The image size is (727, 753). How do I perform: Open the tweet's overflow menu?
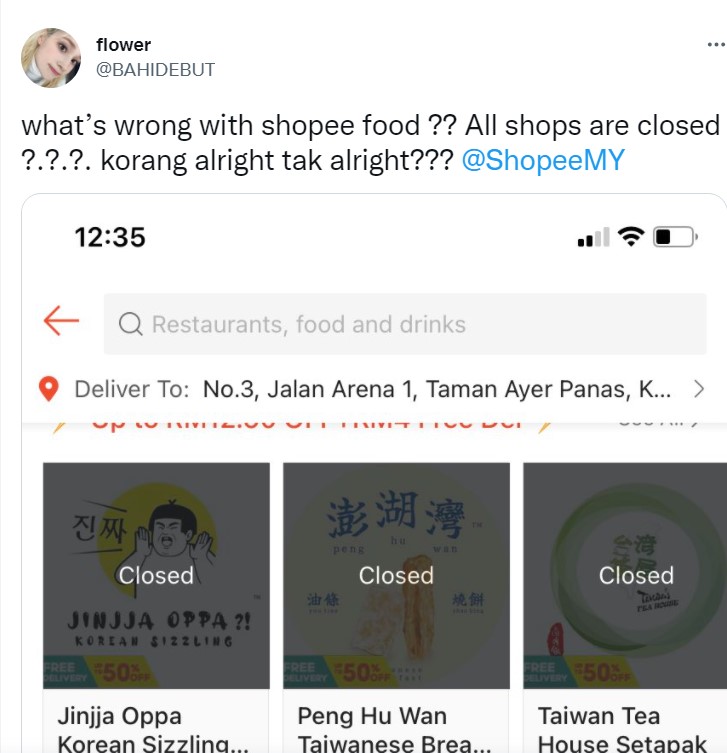pos(715,45)
